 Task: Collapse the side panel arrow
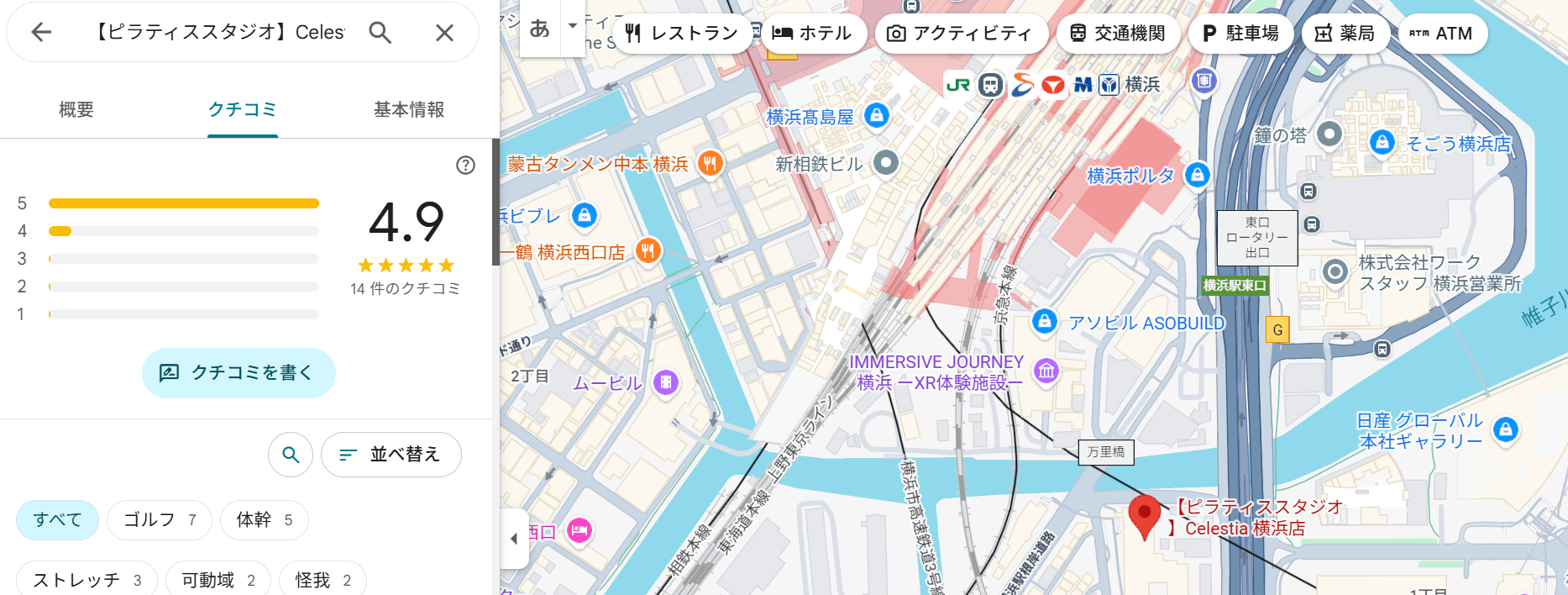(514, 539)
